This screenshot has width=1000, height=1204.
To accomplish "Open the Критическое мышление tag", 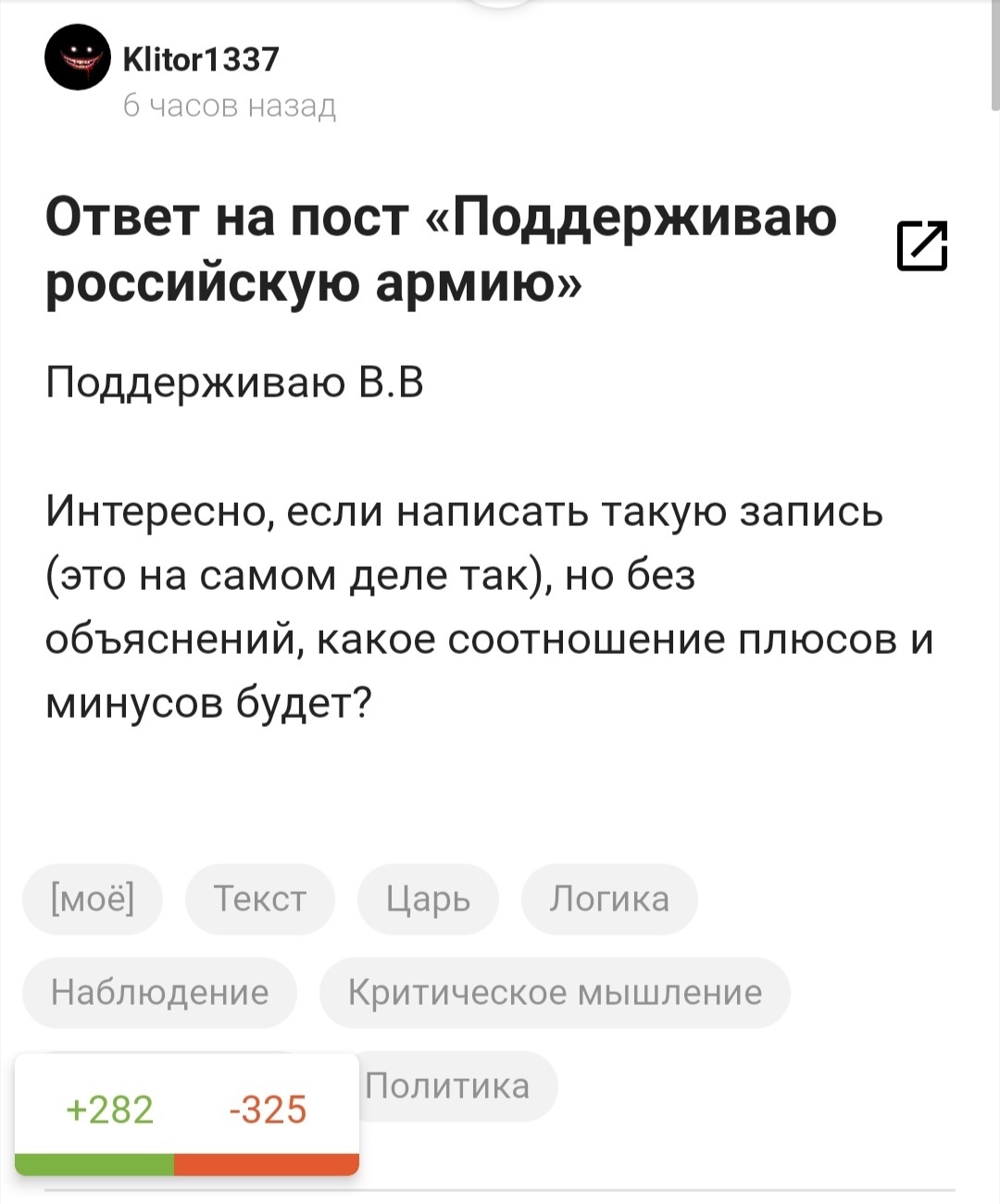I will (x=556, y=993).
